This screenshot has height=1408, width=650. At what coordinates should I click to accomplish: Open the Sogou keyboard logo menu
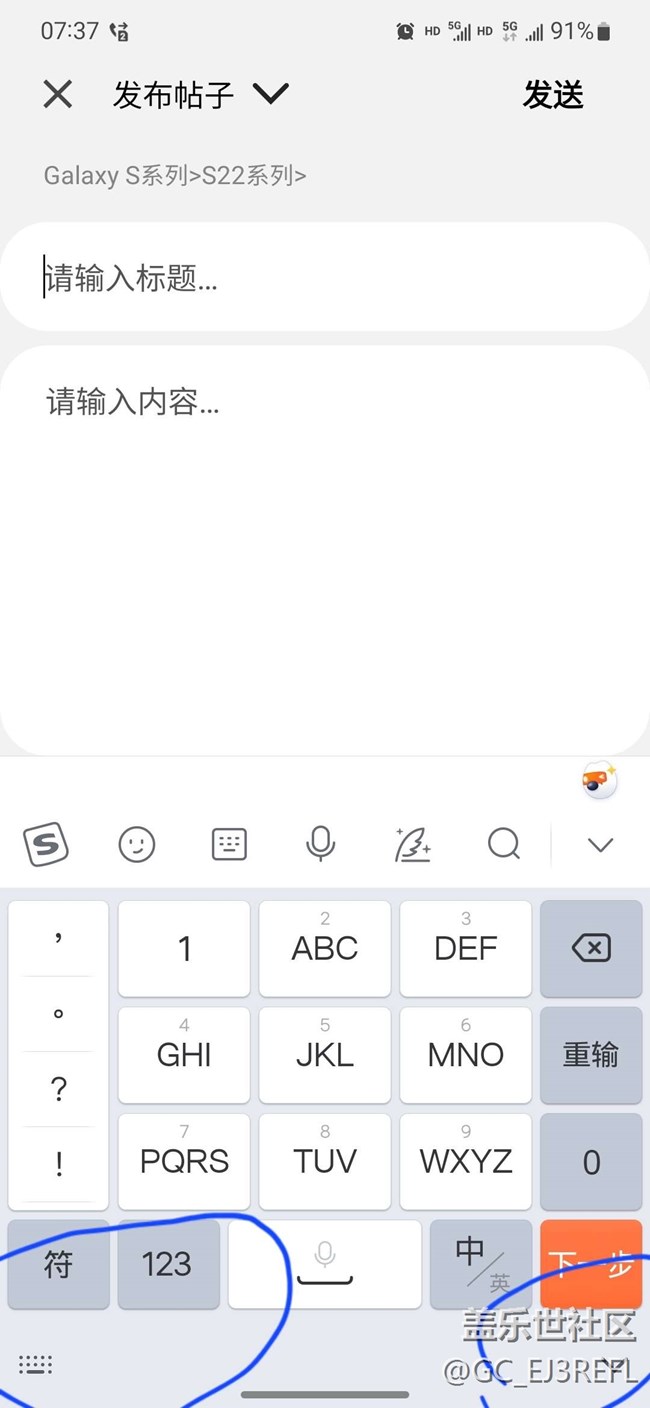46,845
